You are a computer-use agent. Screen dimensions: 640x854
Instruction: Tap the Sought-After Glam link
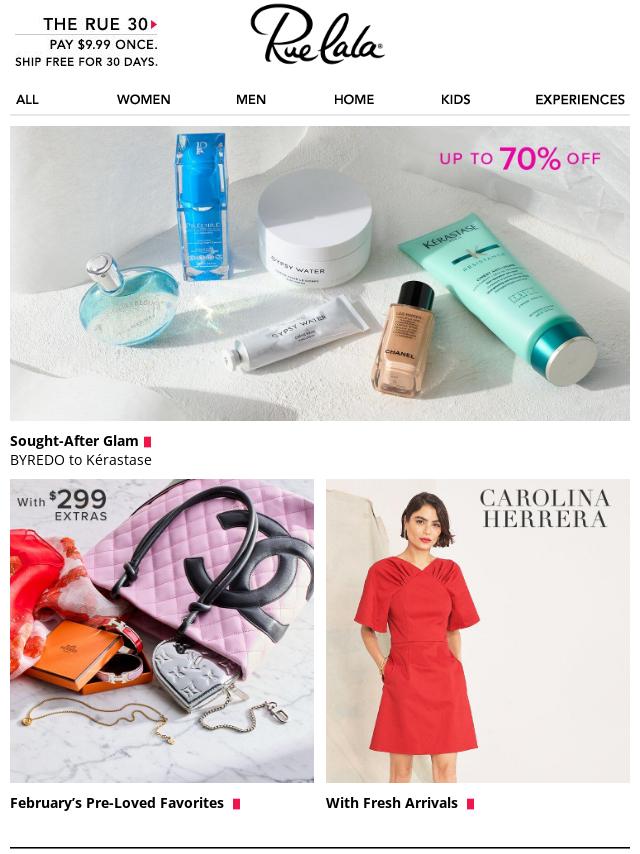point(75,441)
